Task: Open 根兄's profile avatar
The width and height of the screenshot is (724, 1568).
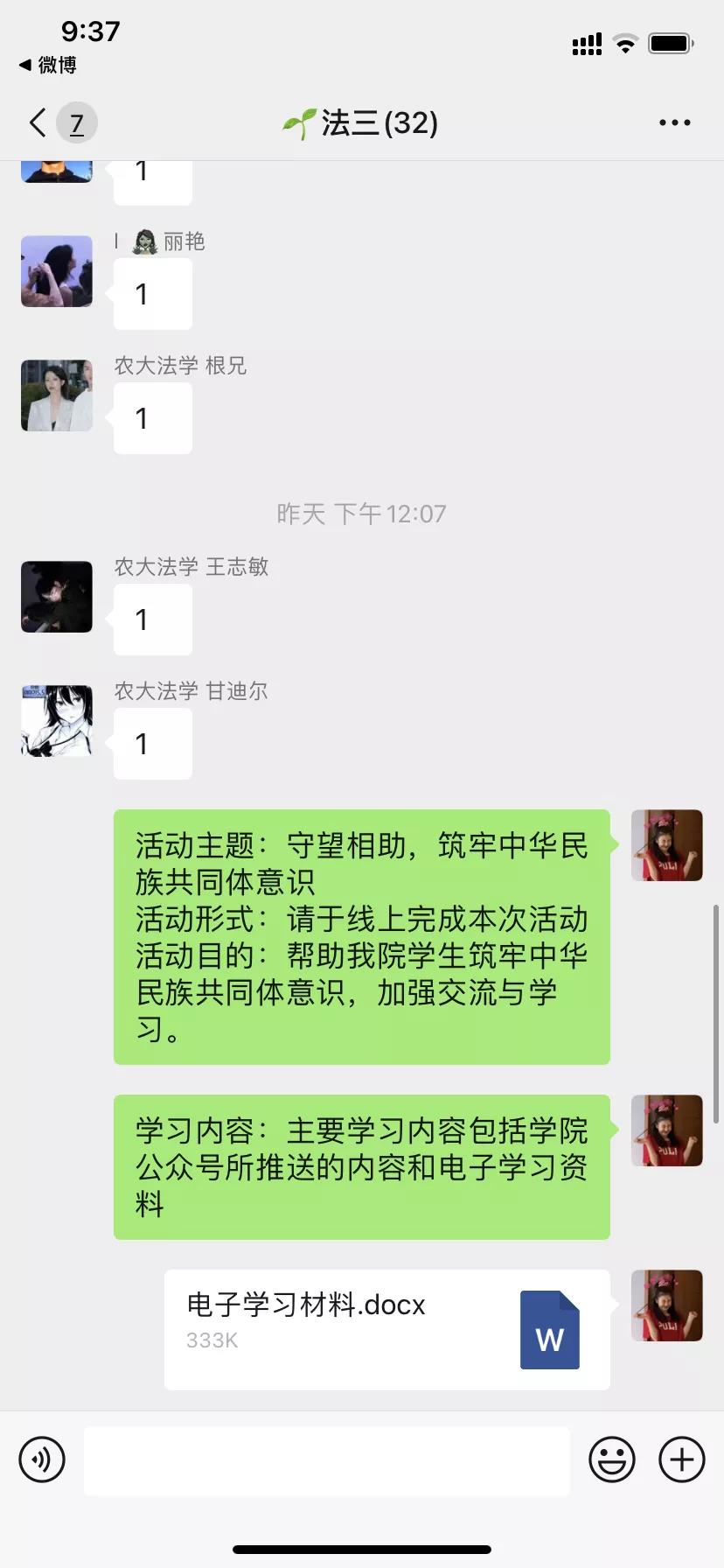Action: click(57, 395)
